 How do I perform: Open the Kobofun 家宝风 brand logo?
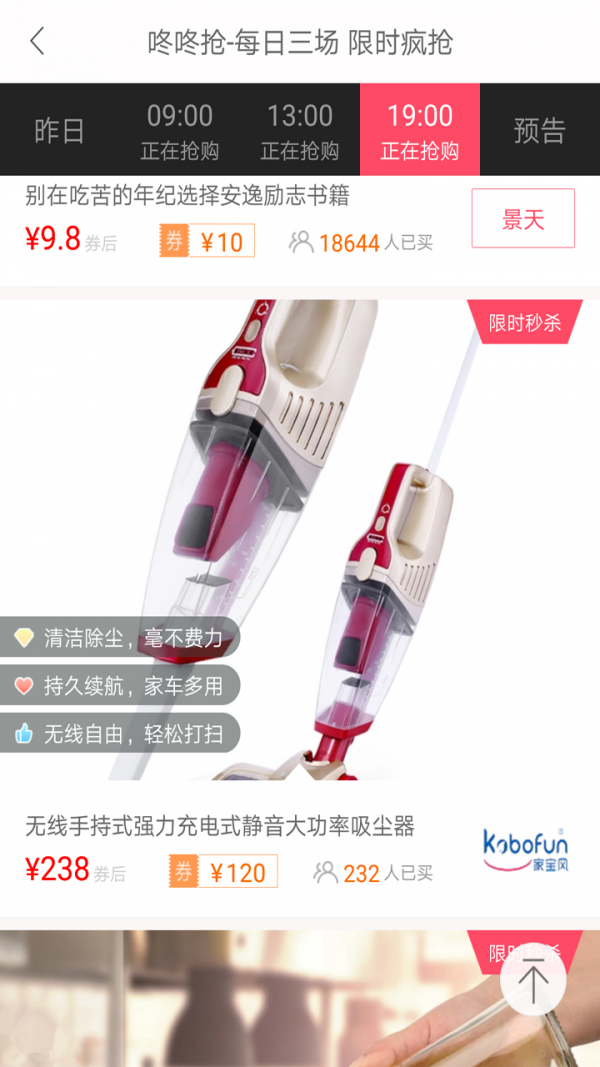click(525, 850)
